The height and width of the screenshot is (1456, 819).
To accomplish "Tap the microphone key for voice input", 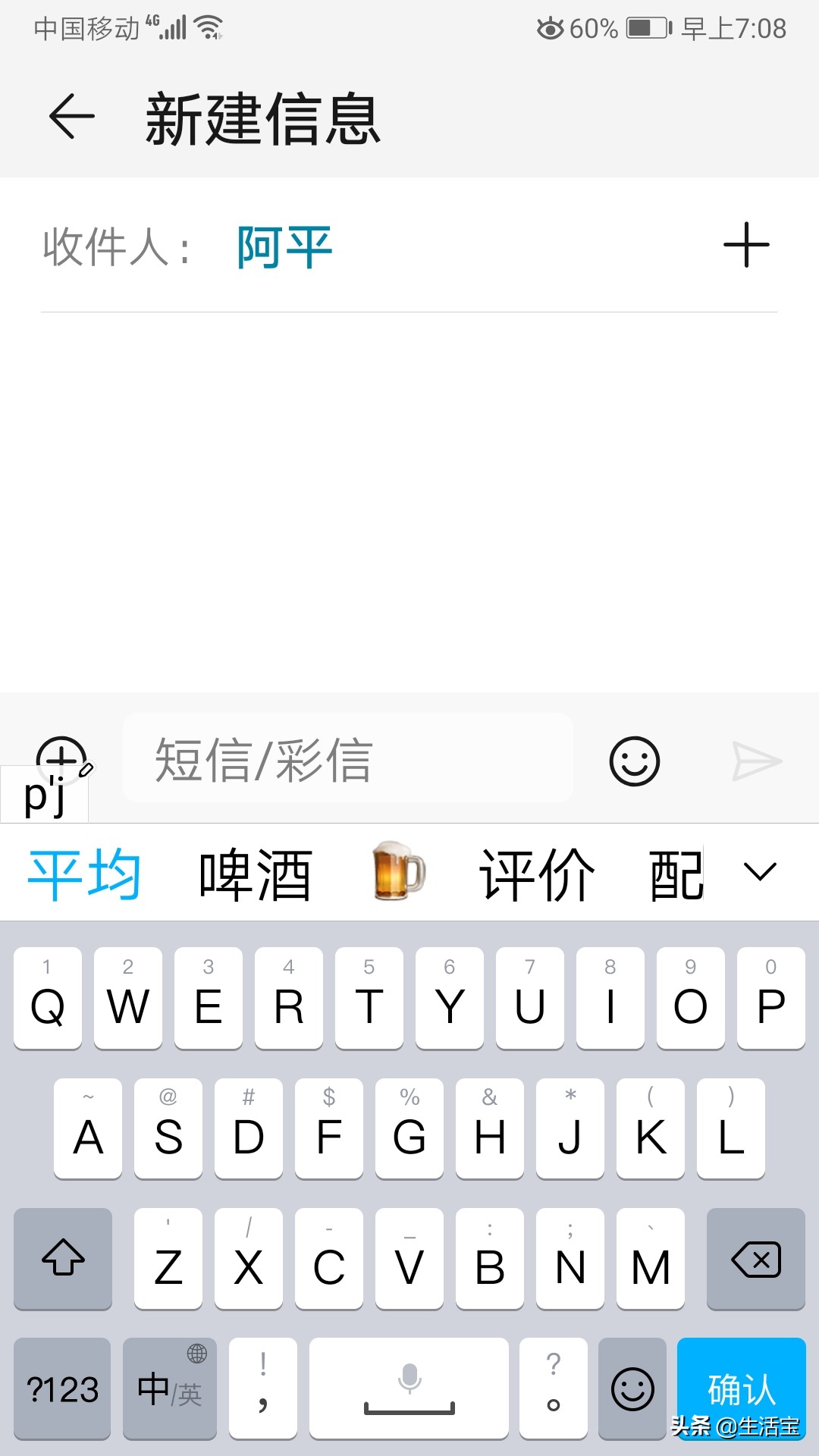I will 408,1390.
